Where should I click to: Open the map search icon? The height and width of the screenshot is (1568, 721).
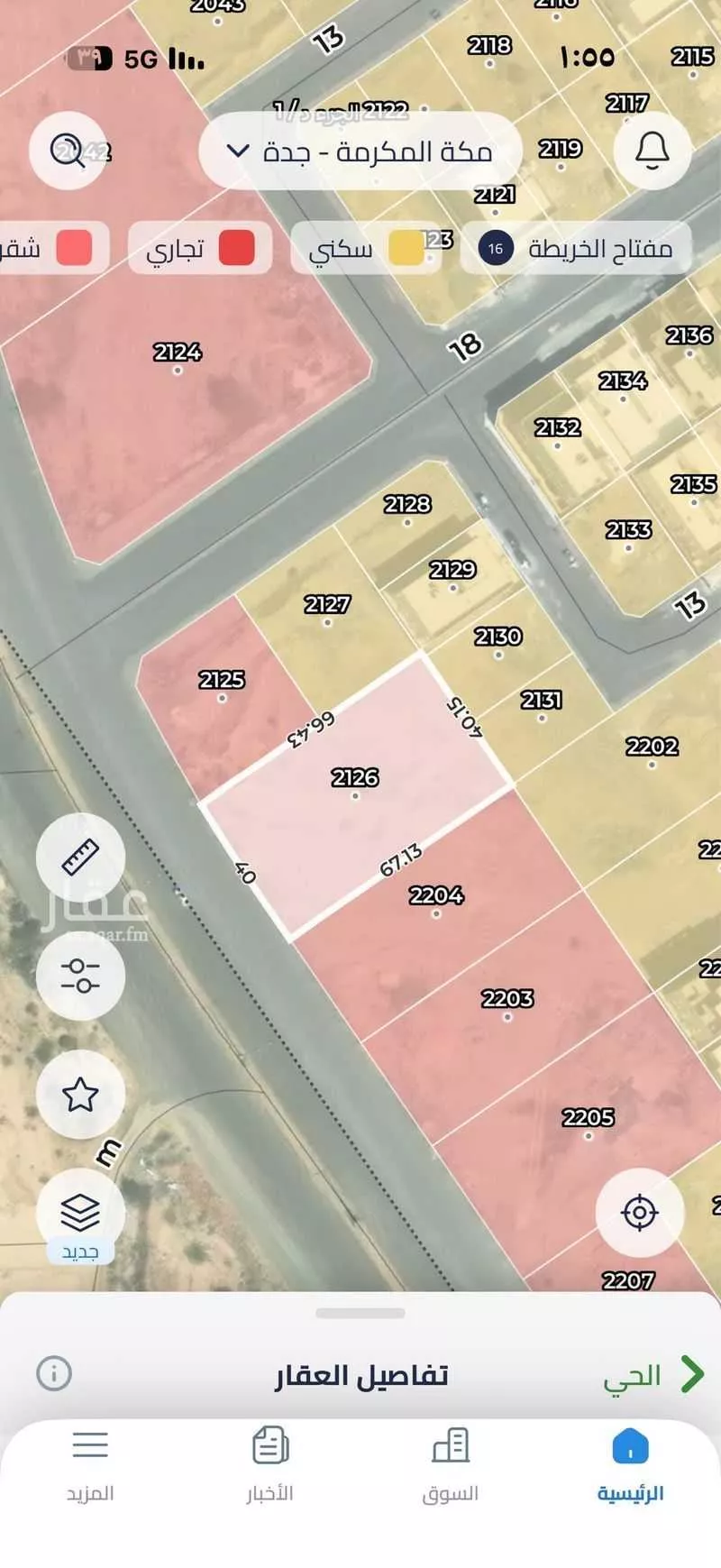[68, 151]
